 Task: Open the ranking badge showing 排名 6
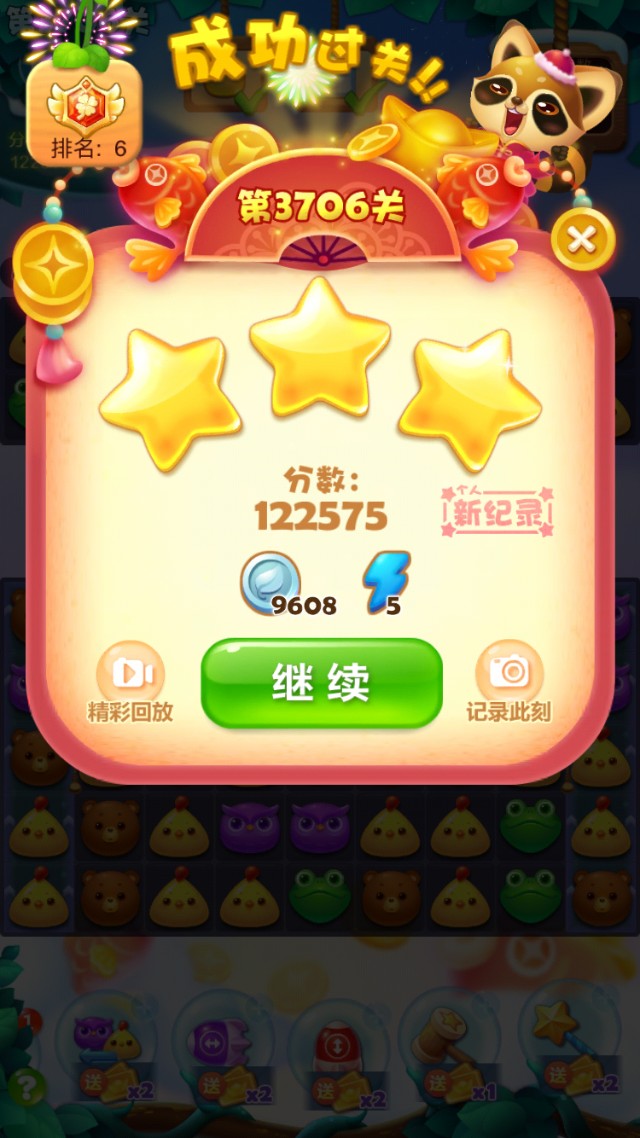point(84,112)
